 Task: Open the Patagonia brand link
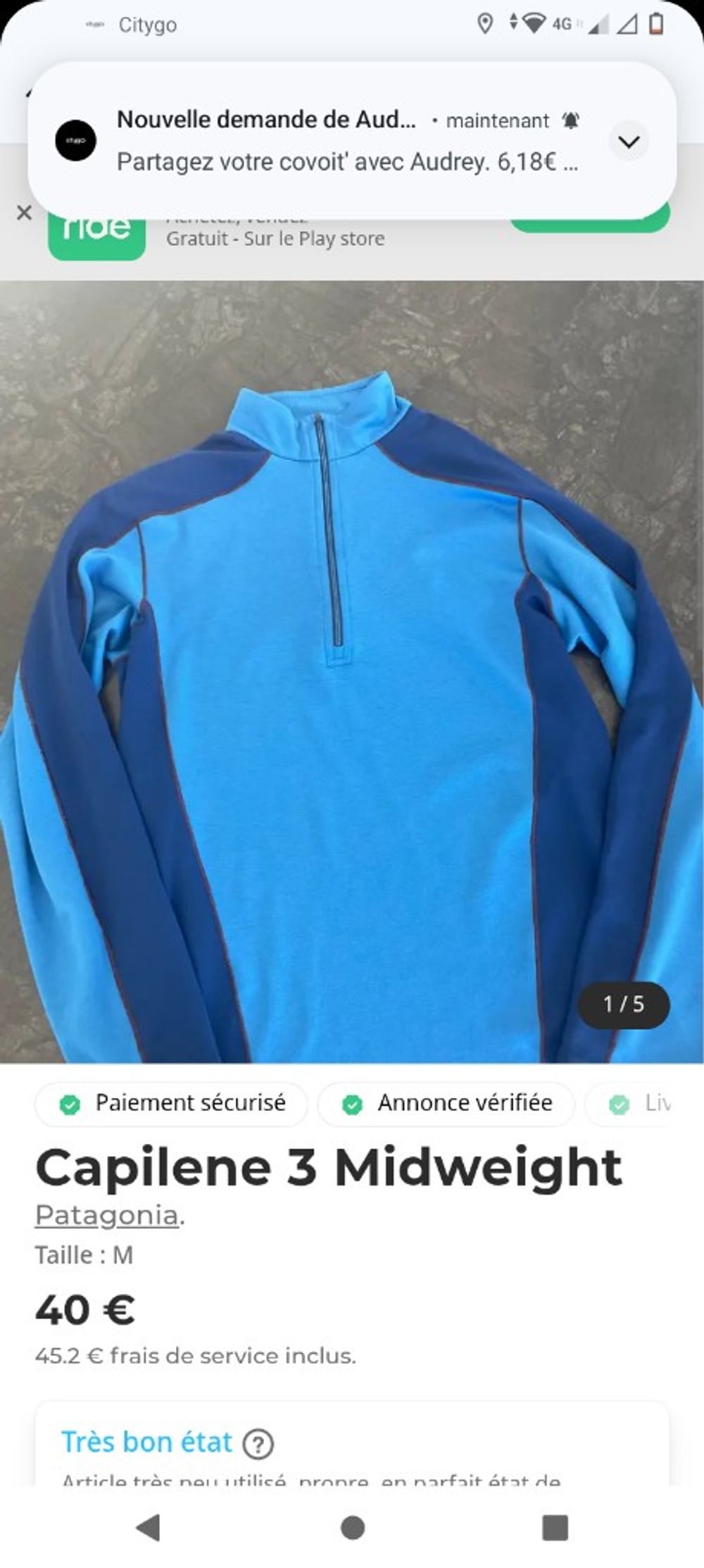(107, 1214)
